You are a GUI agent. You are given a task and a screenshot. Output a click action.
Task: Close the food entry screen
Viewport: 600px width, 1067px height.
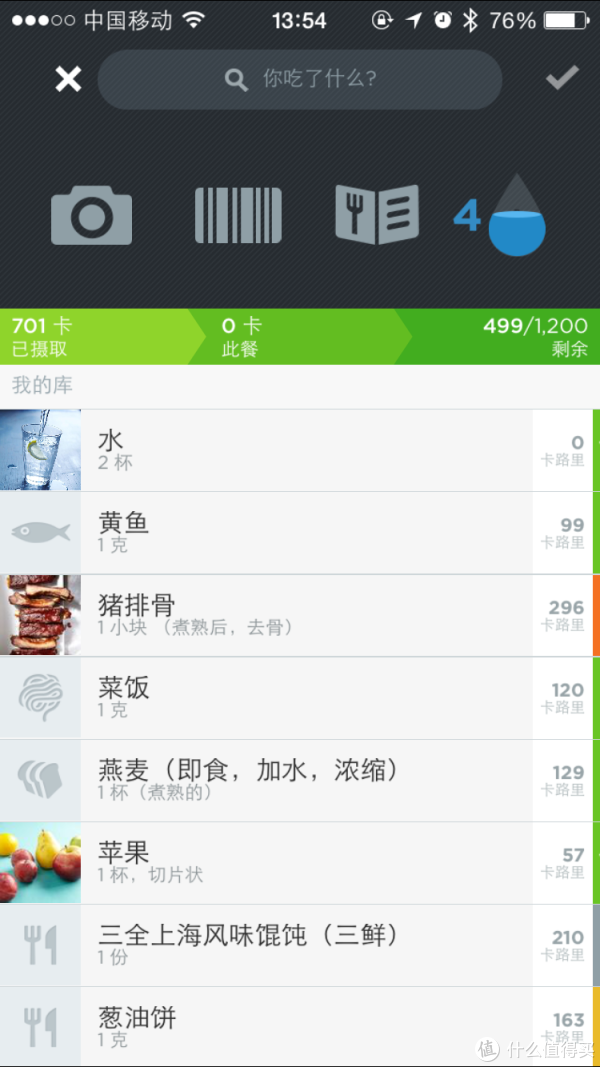pyautogui.click(x=68, y=79)
